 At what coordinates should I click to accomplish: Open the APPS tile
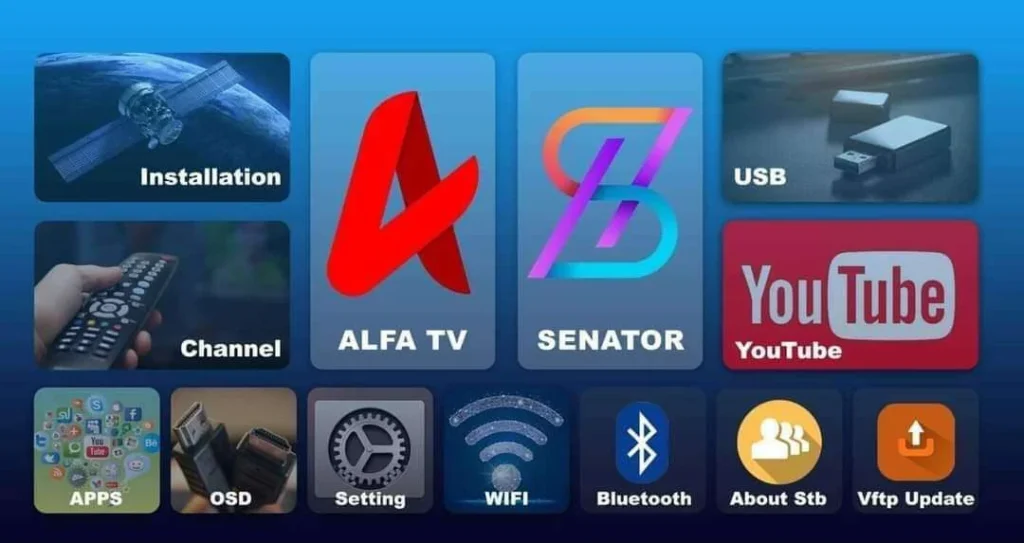point(97,450)
